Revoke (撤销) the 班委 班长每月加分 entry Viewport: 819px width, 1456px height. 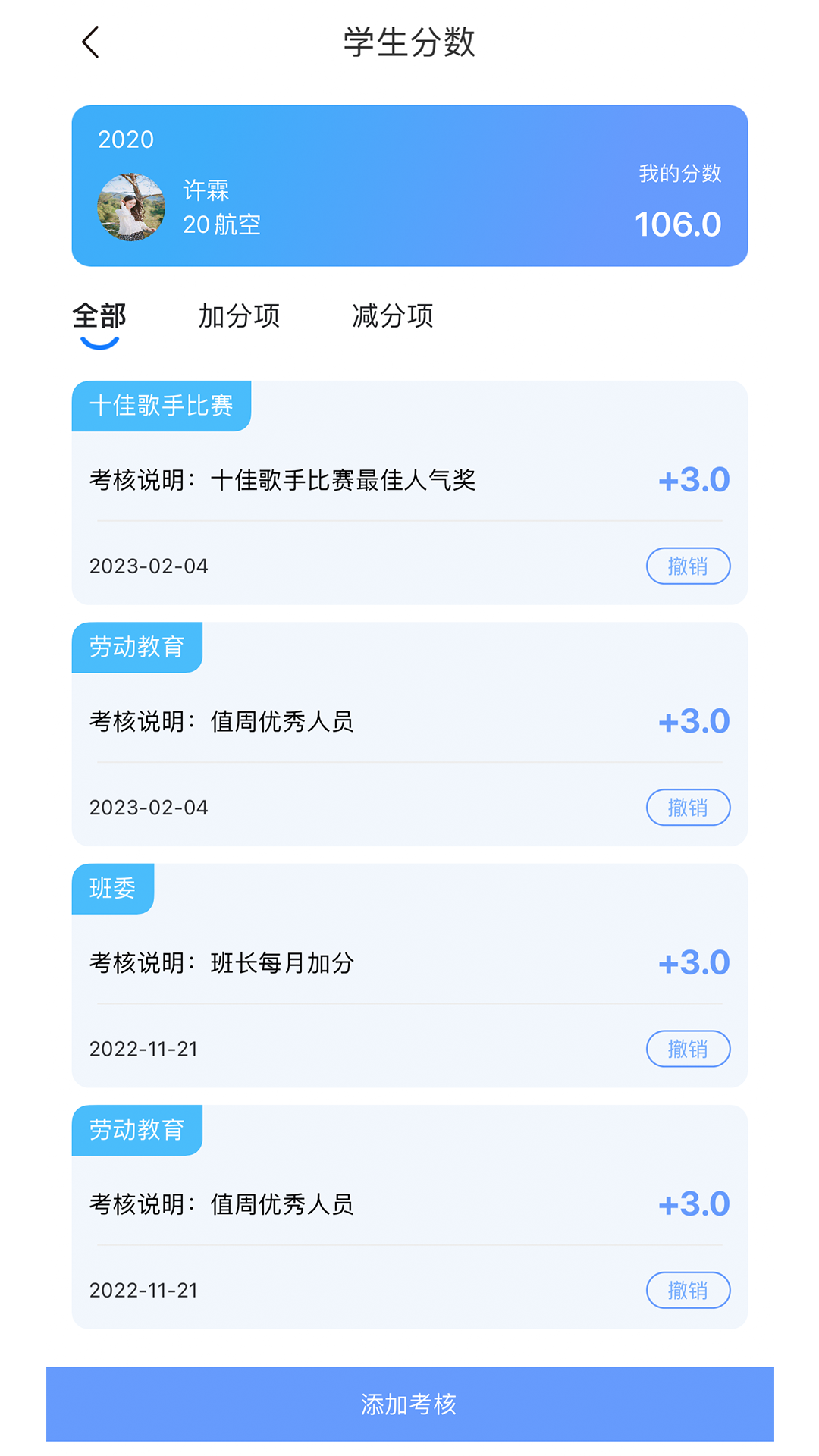(x=687, y=1049)
